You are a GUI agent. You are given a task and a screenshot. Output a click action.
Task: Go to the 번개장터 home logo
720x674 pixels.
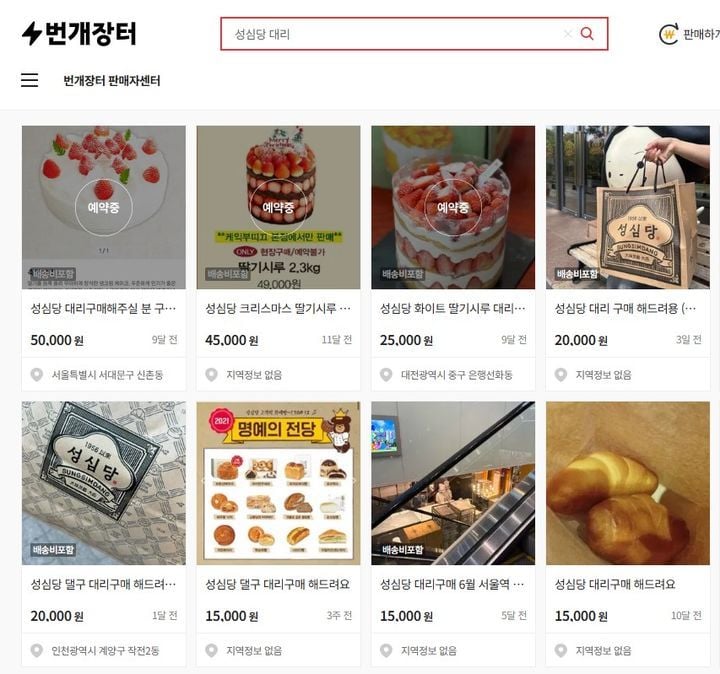click(79, 34)
